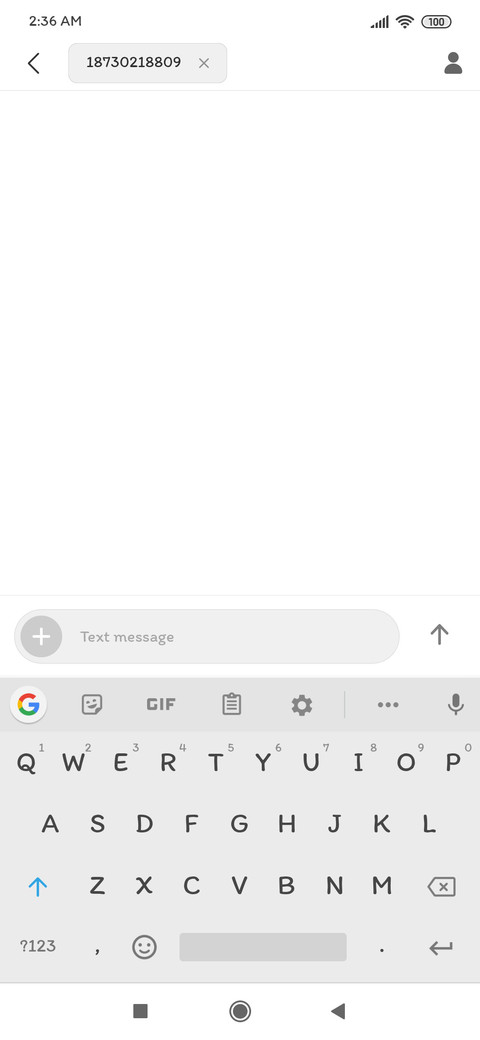Open the emoji keyboard
This screenshot has height=1040, width=480.
click(x=145, y=946)
